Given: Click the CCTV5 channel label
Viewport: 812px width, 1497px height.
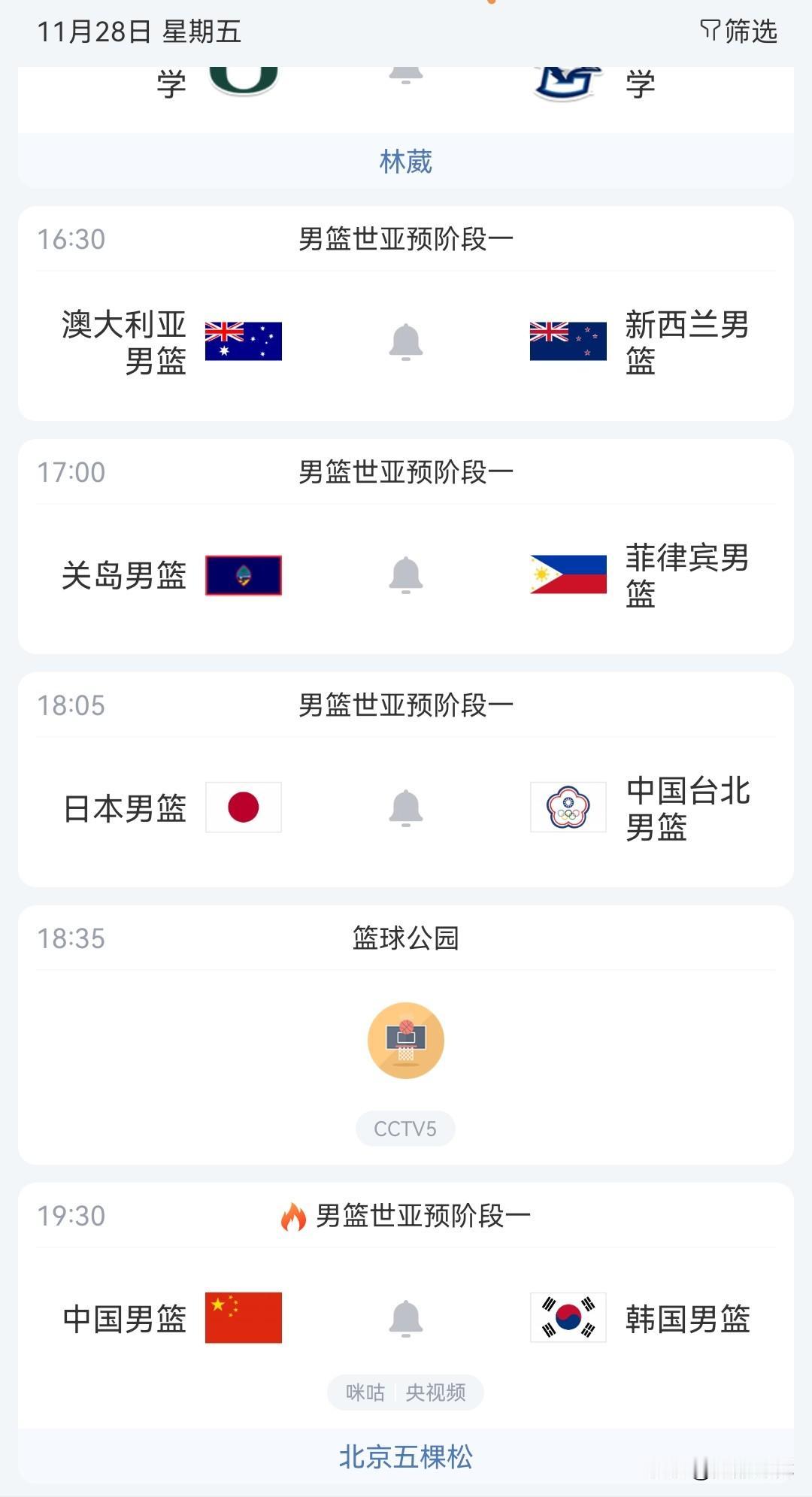Looking at the screenshot, I should [406, 1129].
